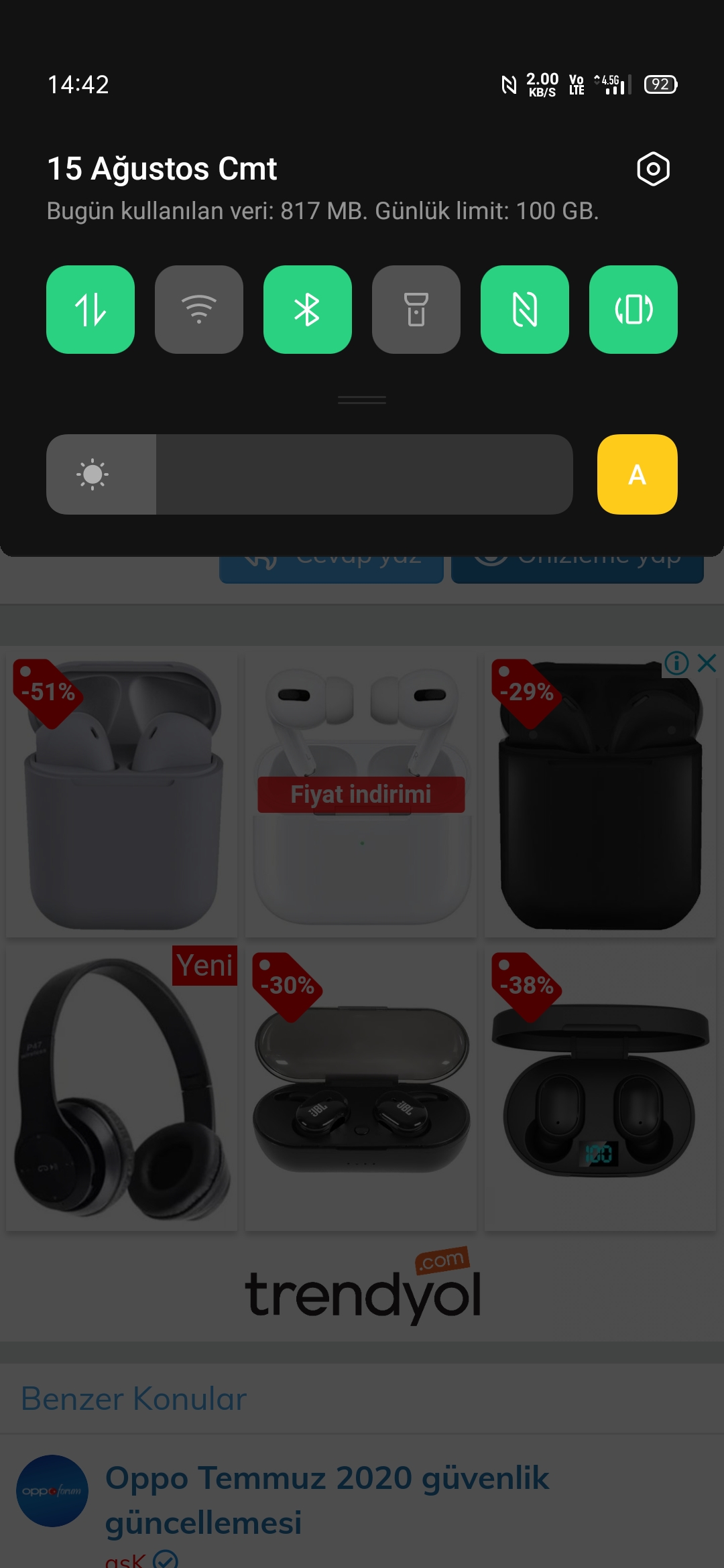Toggle the auto brightness A button
Image resolution: width=724 pixels, height=1568 pixels.
638,474
